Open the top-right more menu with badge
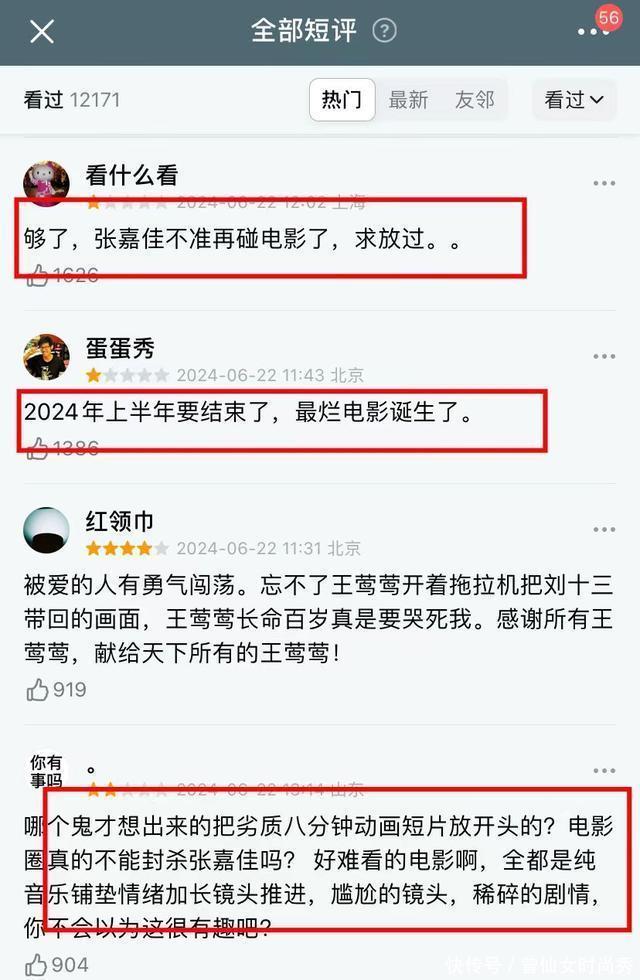Viewport: 640px width, 980px height. click(592, 31)
